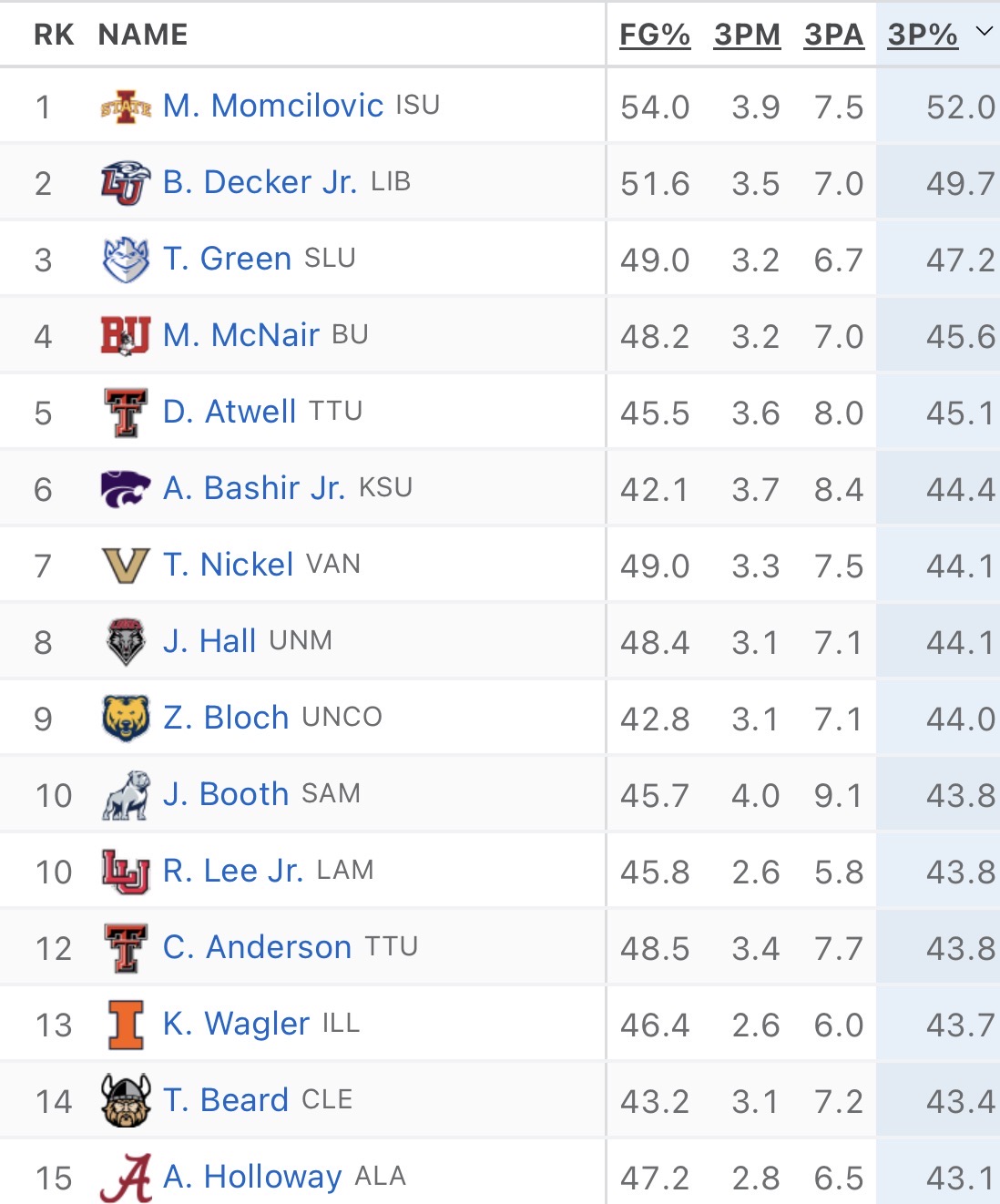View T. Nickel's profile

point(228,565)
